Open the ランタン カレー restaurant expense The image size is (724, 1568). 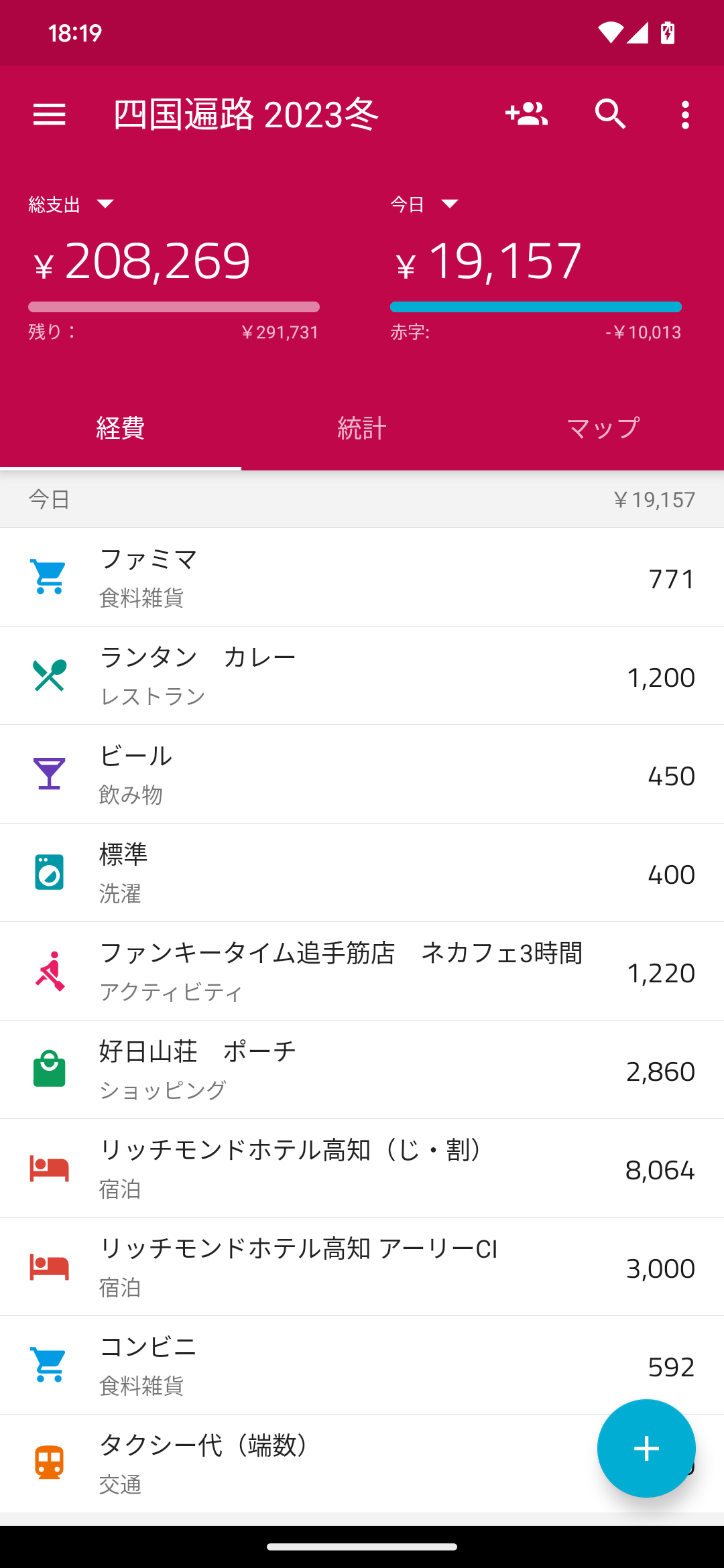(x=362, y=676)
